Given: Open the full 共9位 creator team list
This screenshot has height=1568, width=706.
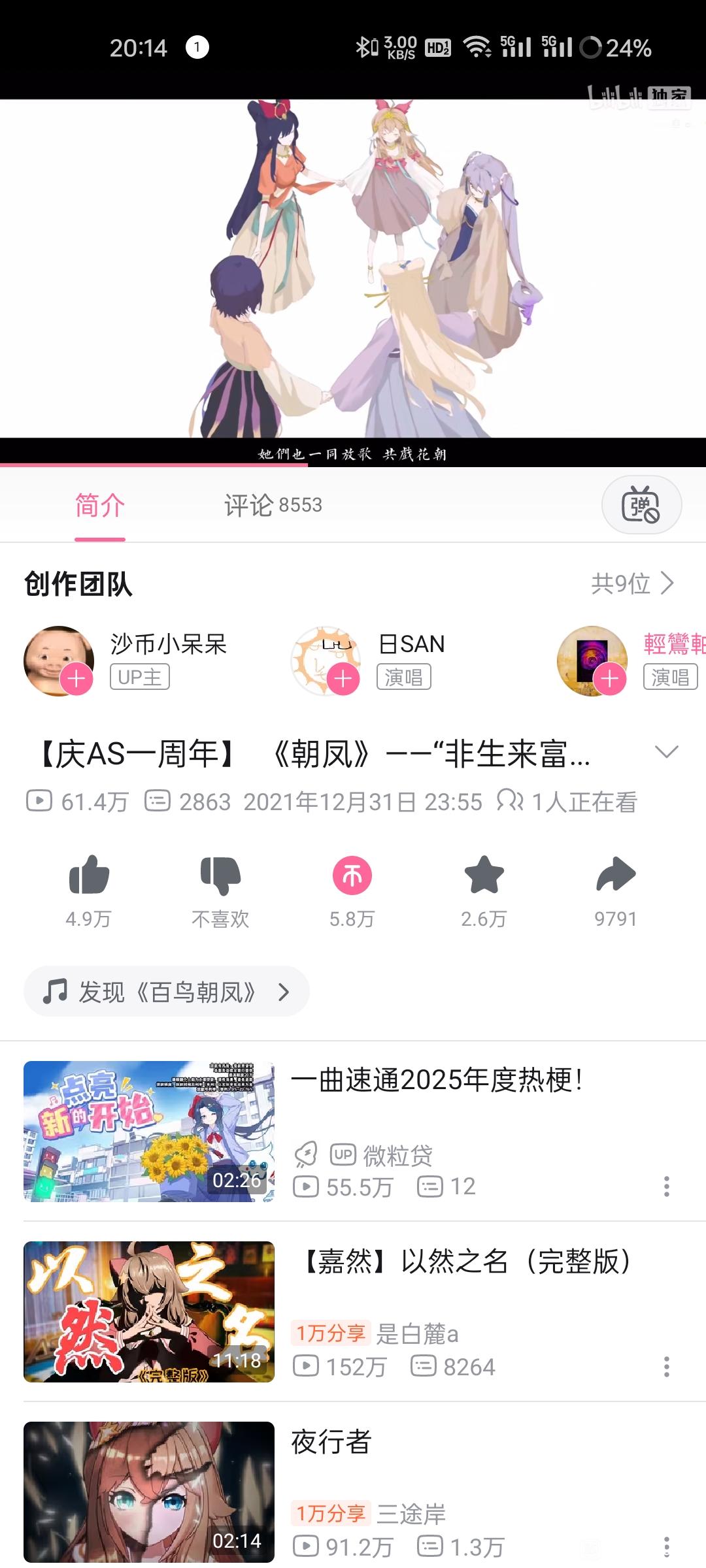Looking at the screenshot, I should pos(631,583).
